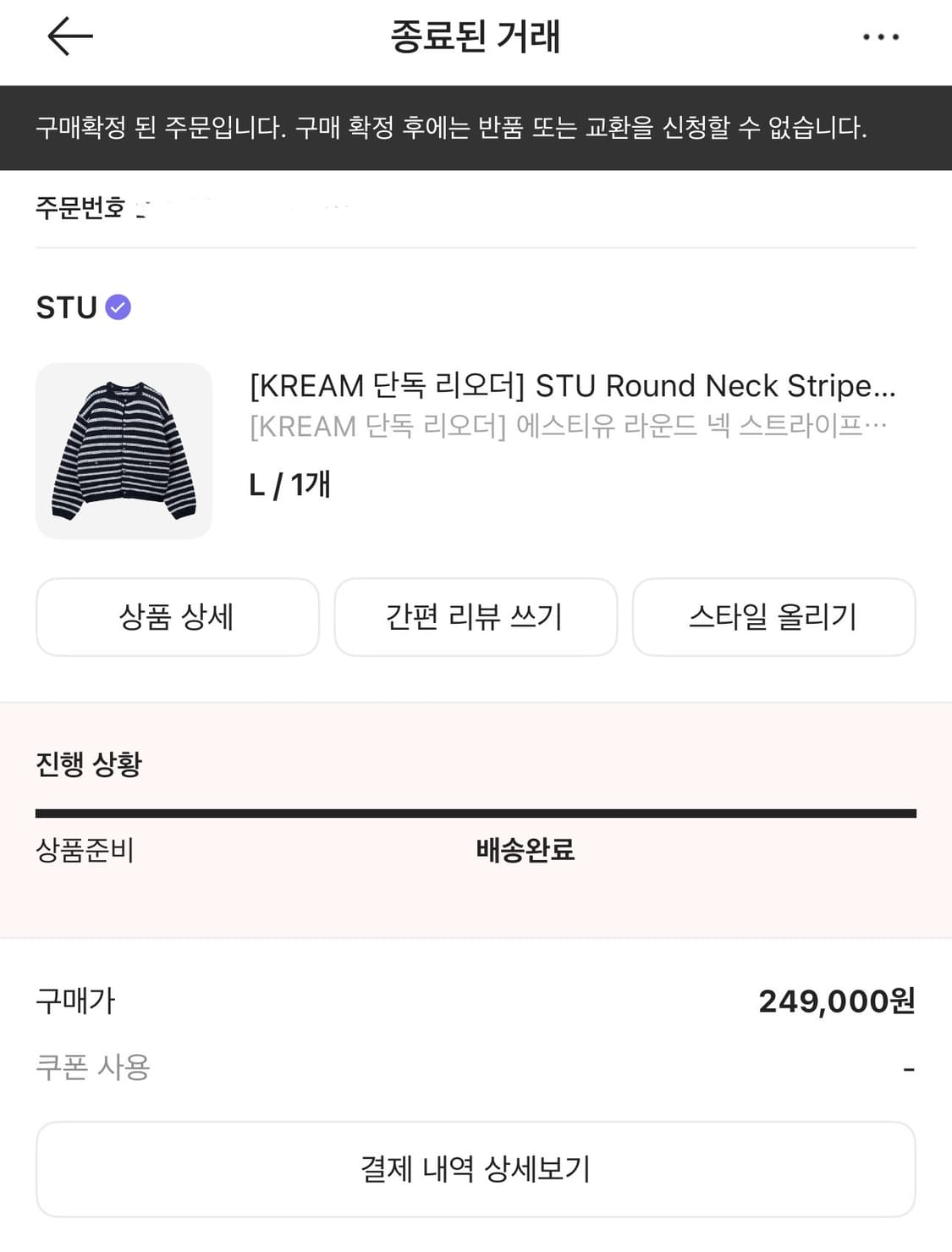
Task: Click the 종료된 거래 title text
Action: tap(476, 36)
